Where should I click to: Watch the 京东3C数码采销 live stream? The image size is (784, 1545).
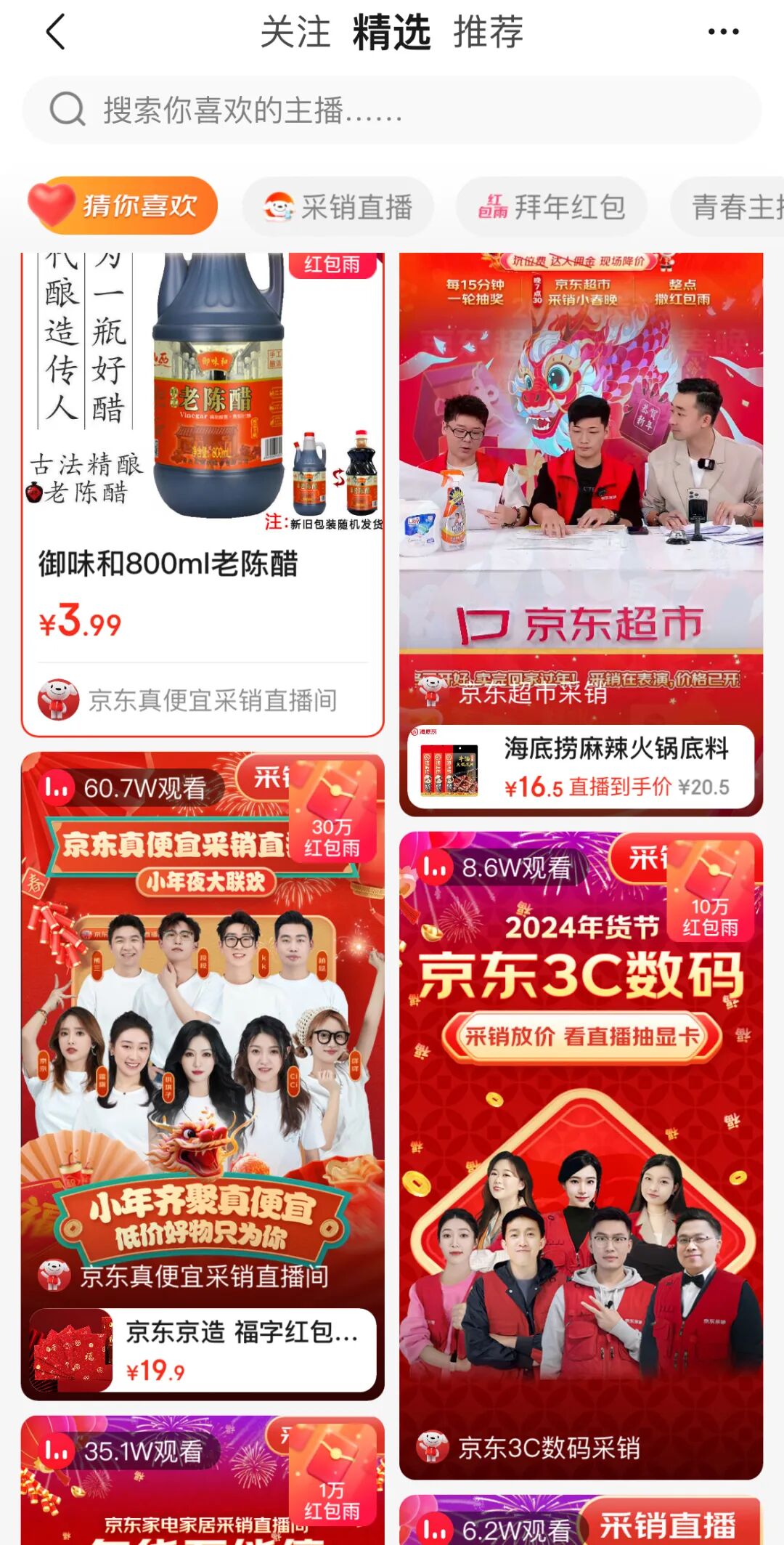581,1156
